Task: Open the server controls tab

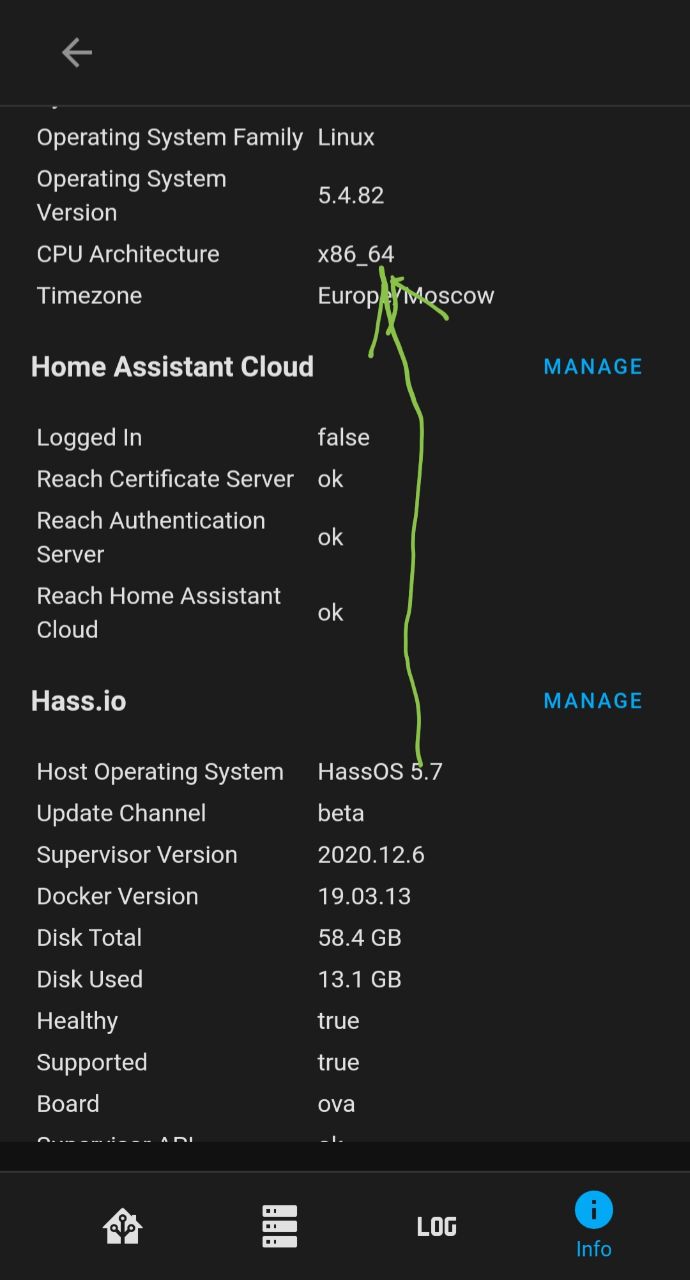Action: (x=280, y=1226)
